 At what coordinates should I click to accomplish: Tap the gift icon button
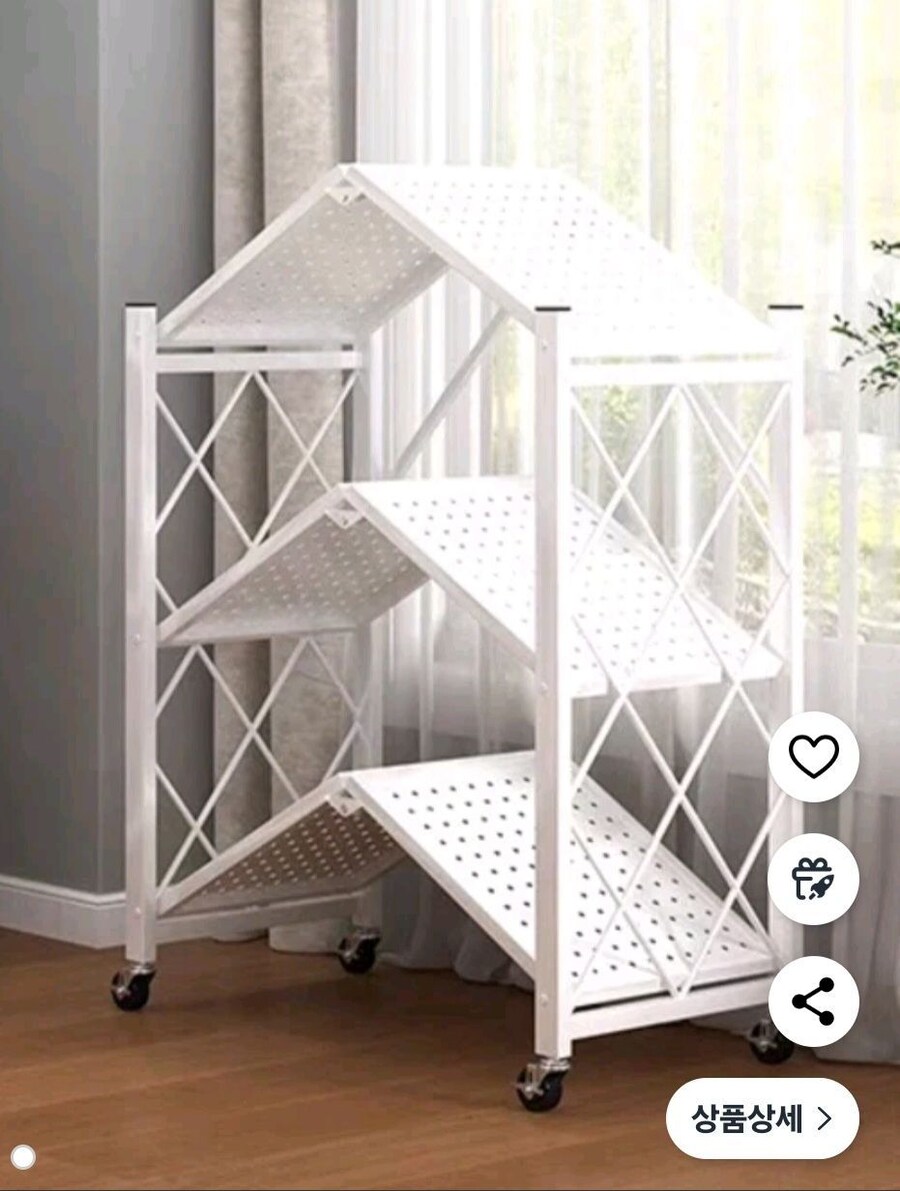[x=813, y=879]
